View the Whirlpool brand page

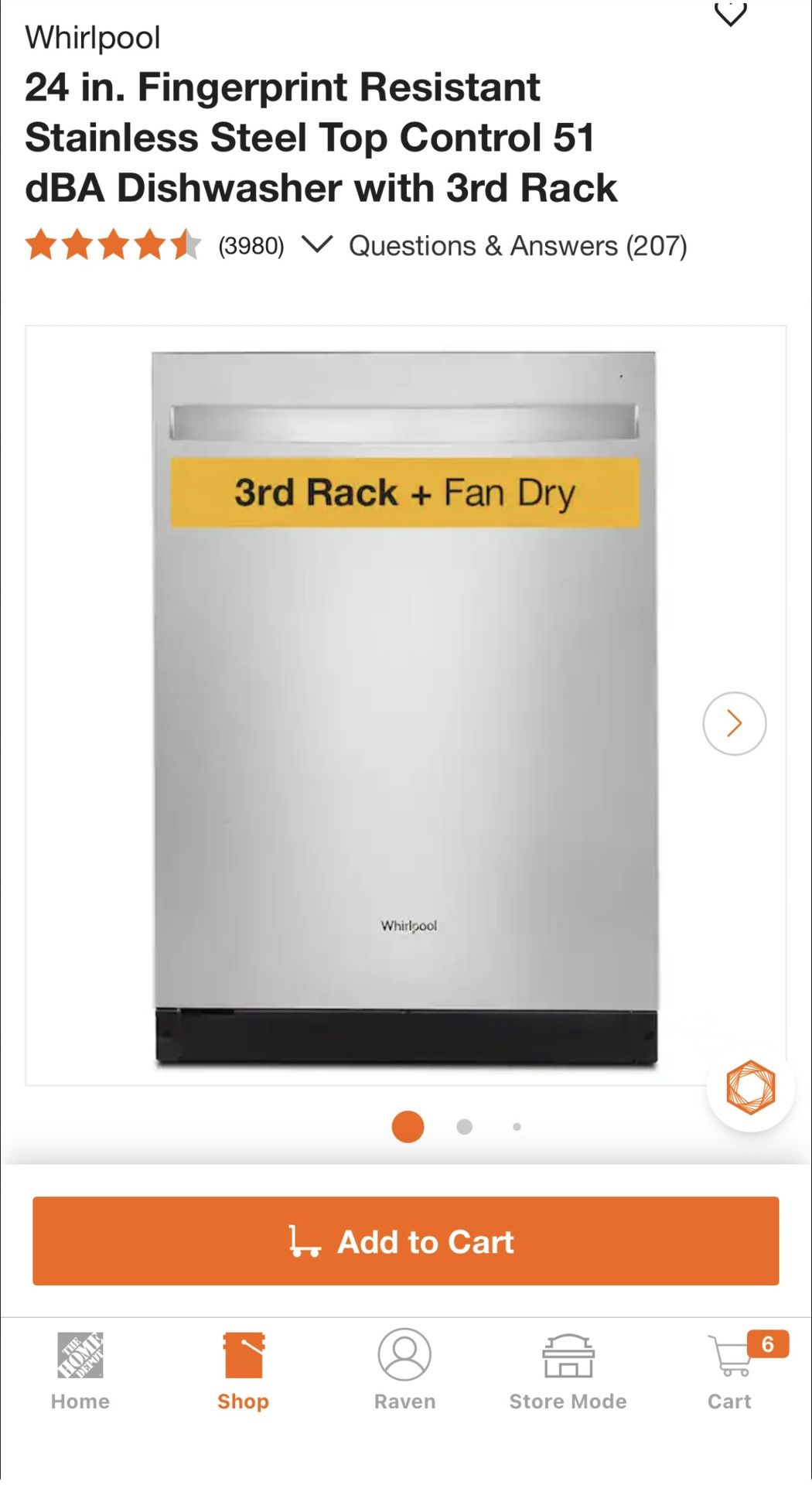click(93, 37)
